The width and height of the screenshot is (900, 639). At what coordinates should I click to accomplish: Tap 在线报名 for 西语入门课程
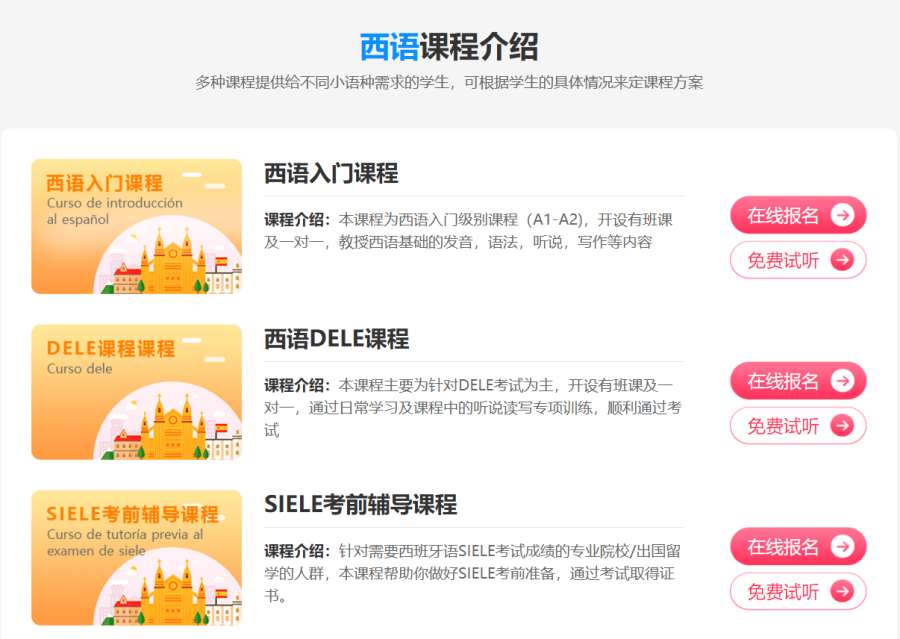(797, 215)
